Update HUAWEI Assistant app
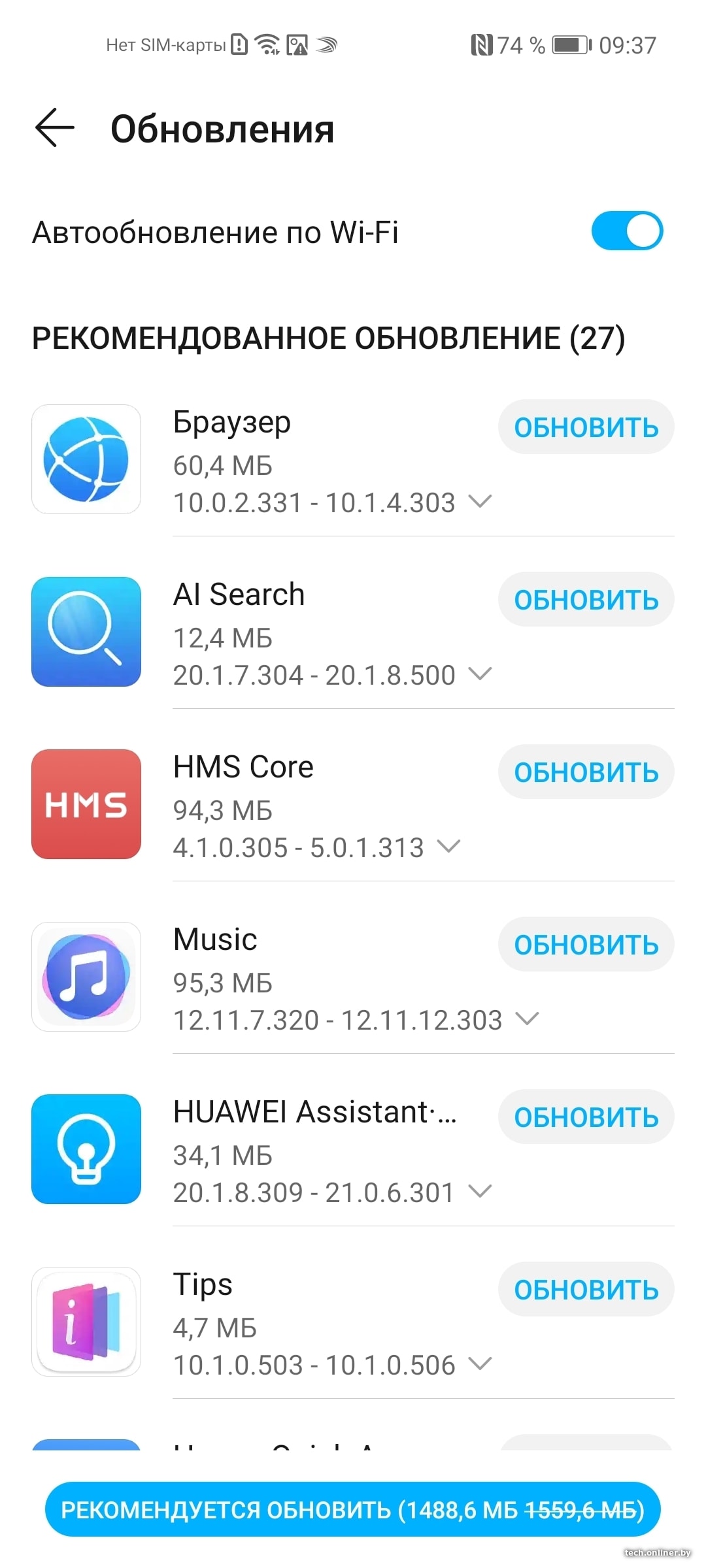 tap(586, 1117)
